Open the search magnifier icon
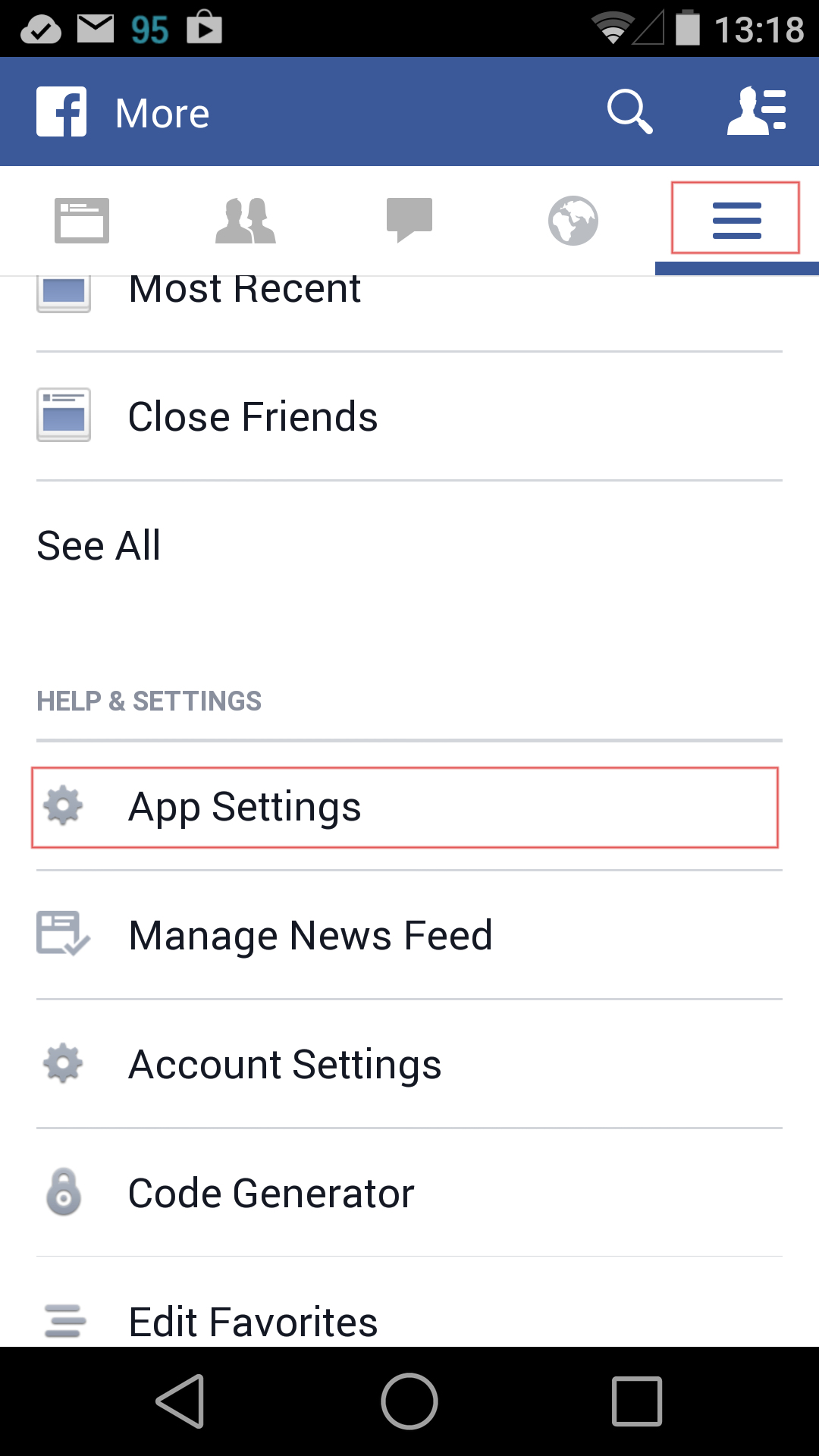819x1456 pixels. click(629, 112)
